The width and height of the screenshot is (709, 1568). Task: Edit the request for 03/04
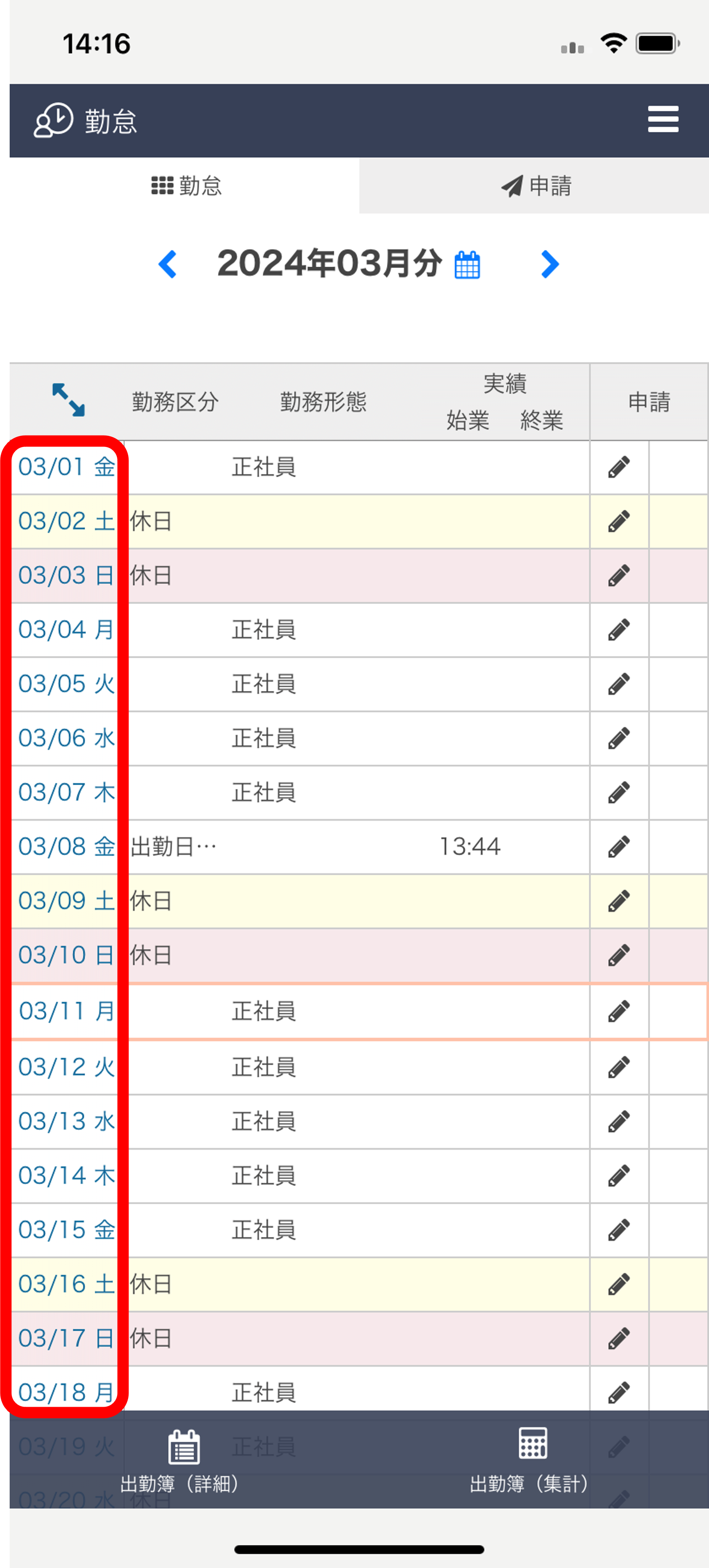pos(618,629)
